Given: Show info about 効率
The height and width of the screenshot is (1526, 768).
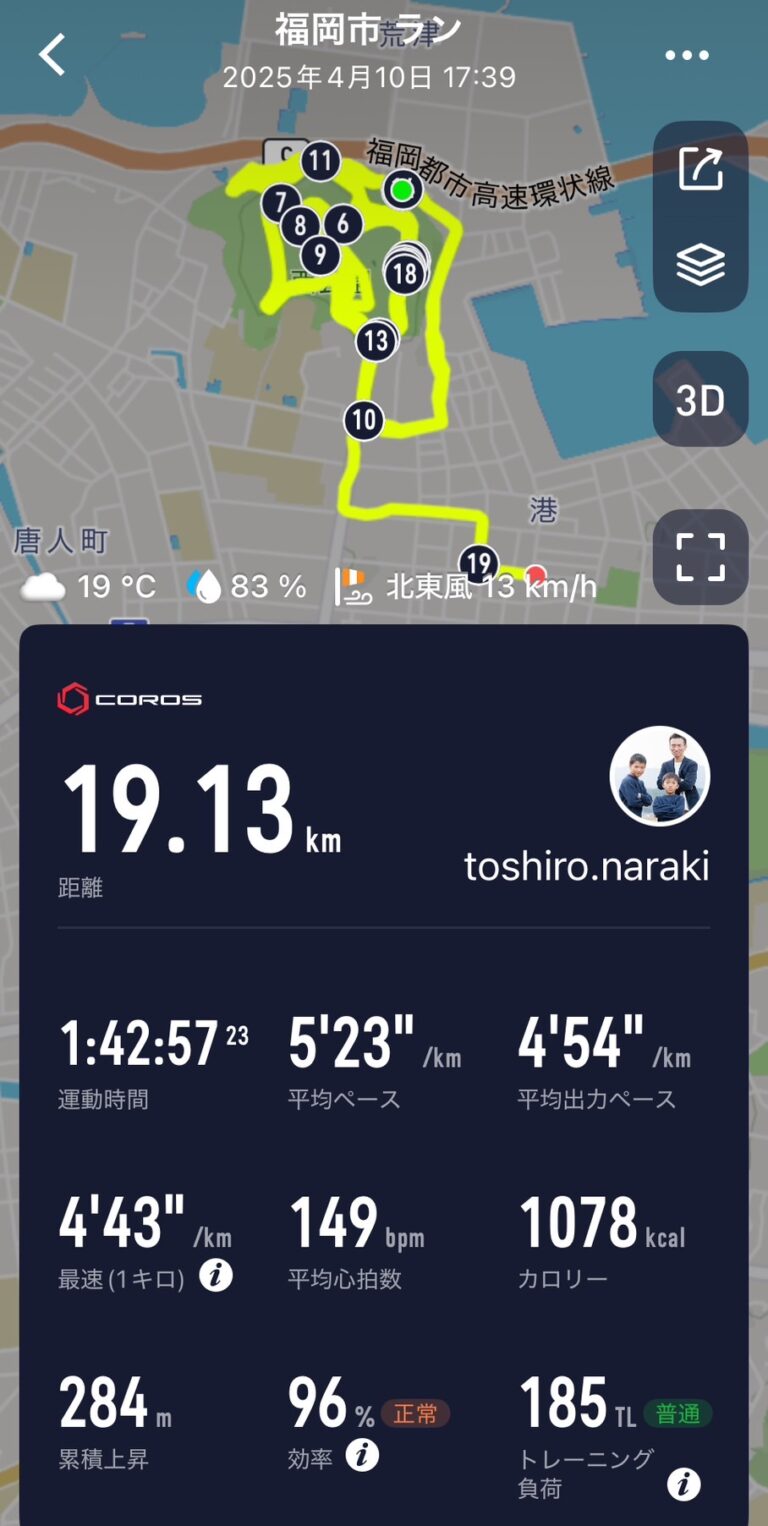Looking at the screenshot, I should (362, 1455).
